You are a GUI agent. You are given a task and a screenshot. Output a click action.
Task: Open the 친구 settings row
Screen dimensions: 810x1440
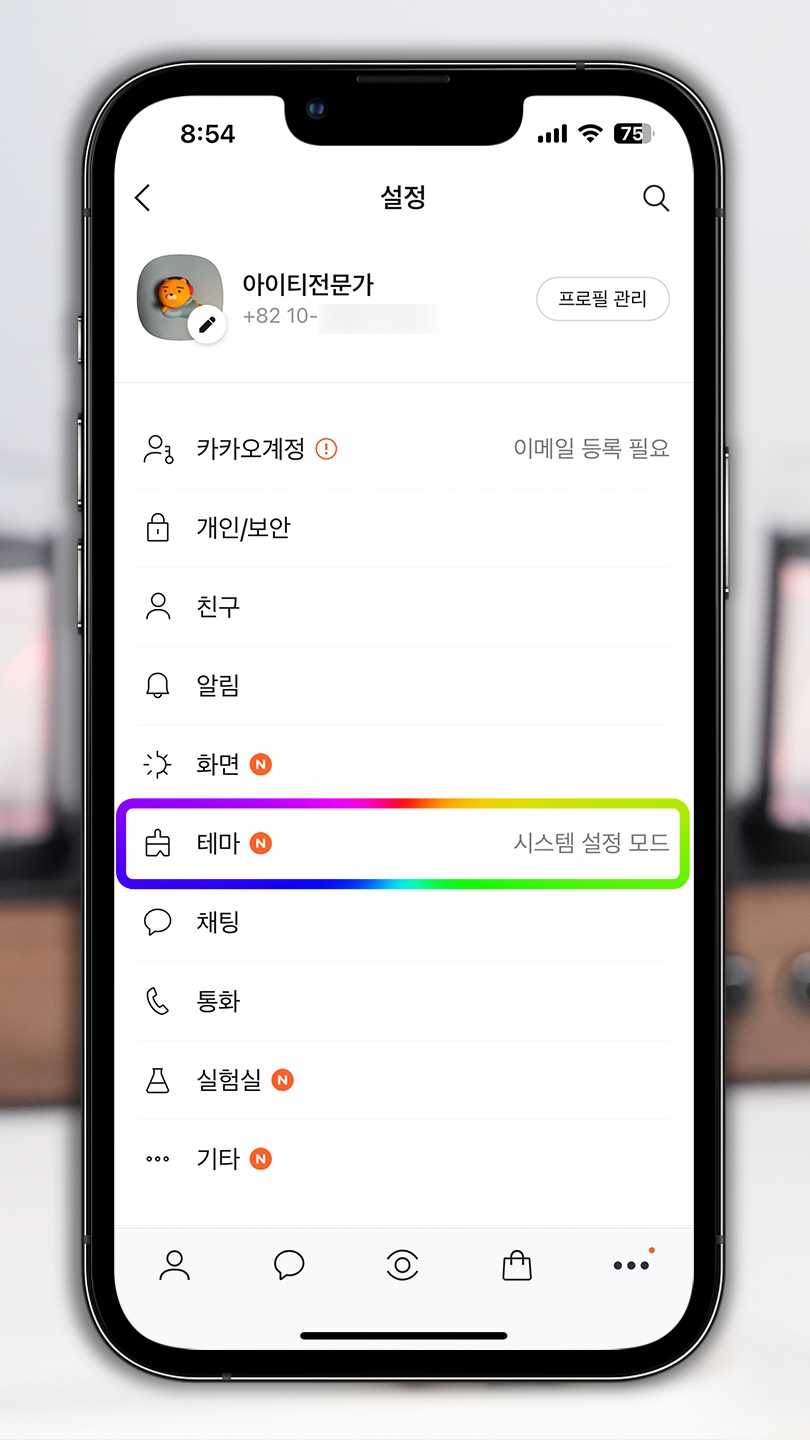pos(404,607)
